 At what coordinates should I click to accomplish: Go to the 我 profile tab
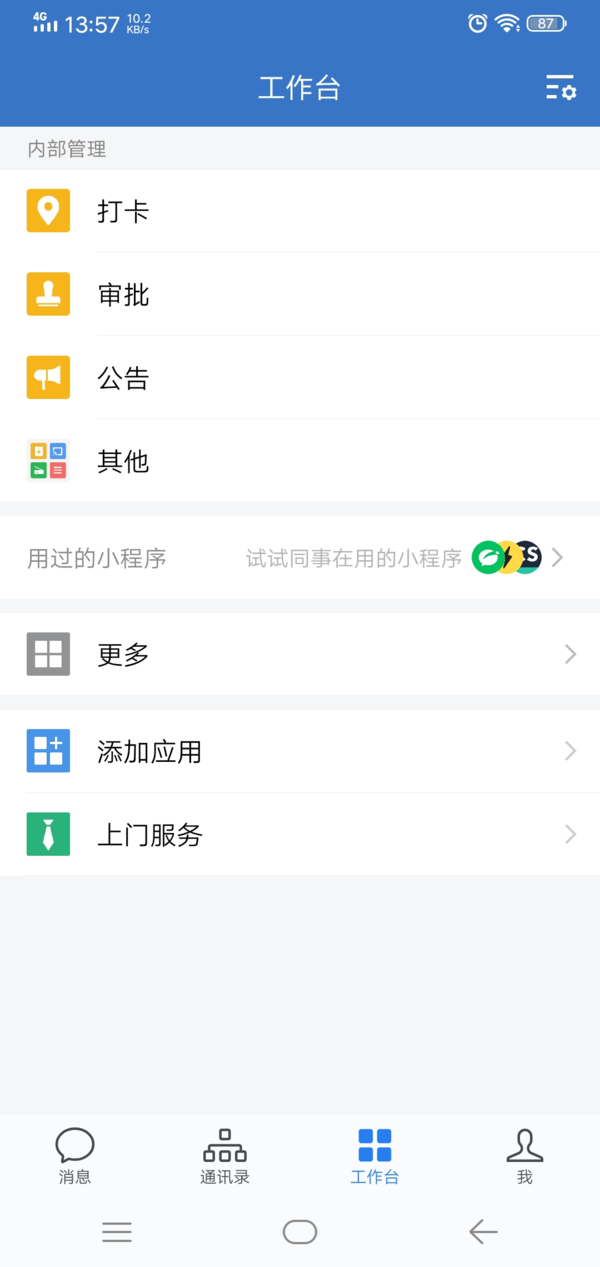point(525,1156)
